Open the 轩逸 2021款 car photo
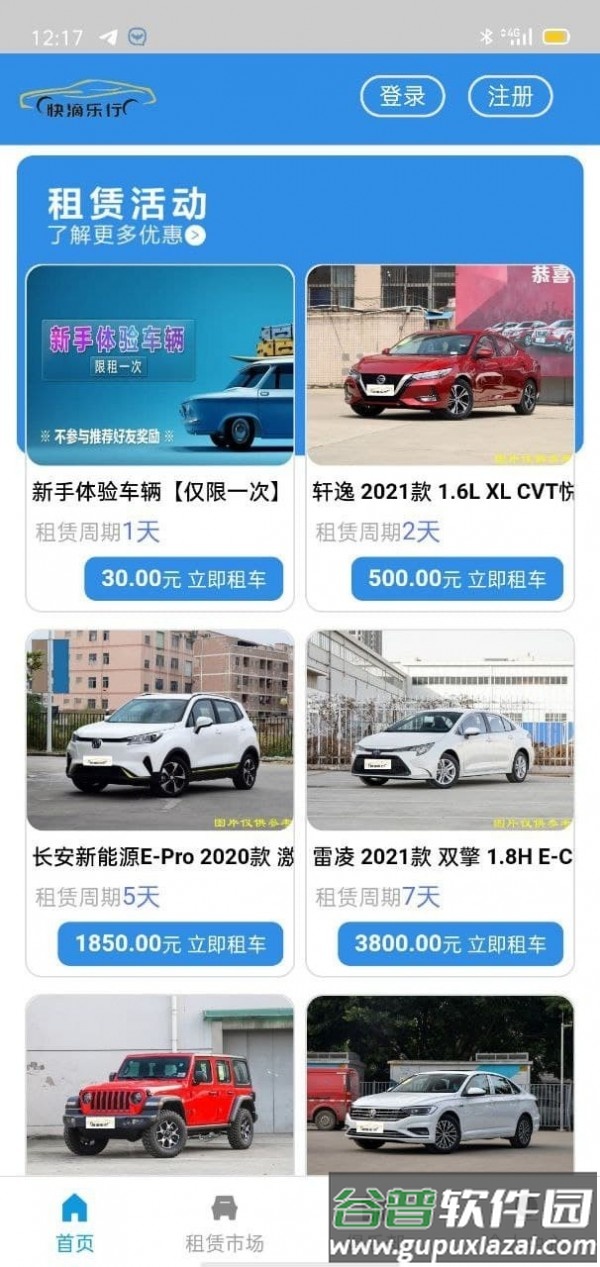Screen dimensions: 600x1267 coord(440,365)
